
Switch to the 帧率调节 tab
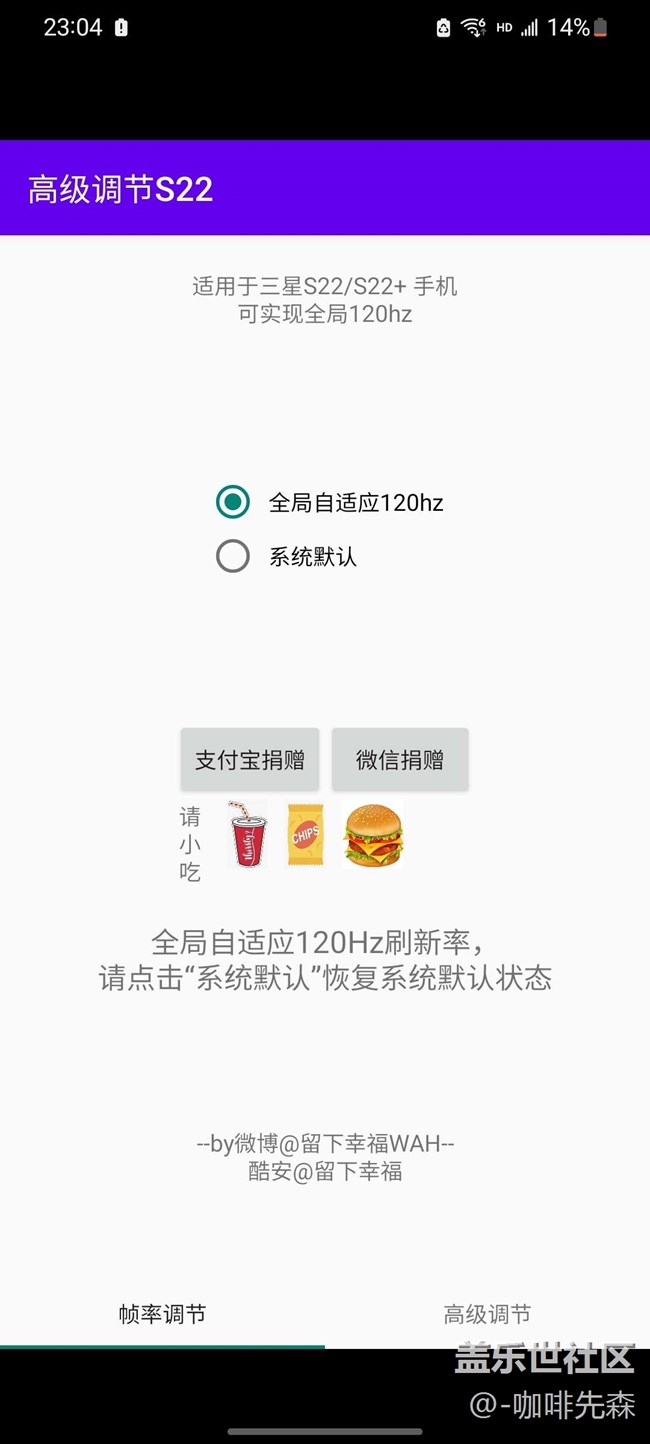tap(162, 1314)
